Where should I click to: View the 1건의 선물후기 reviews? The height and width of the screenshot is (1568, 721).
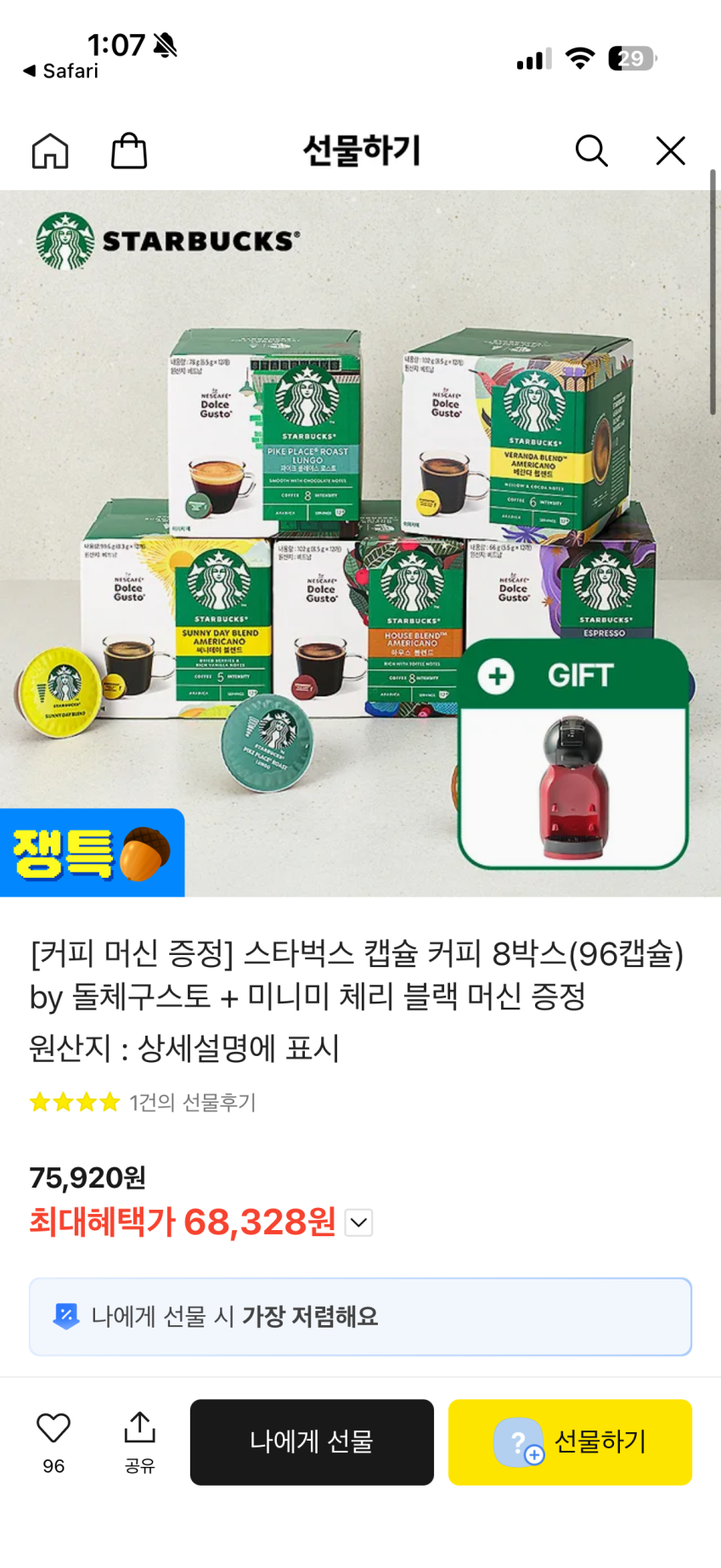tap(192, 1102)
